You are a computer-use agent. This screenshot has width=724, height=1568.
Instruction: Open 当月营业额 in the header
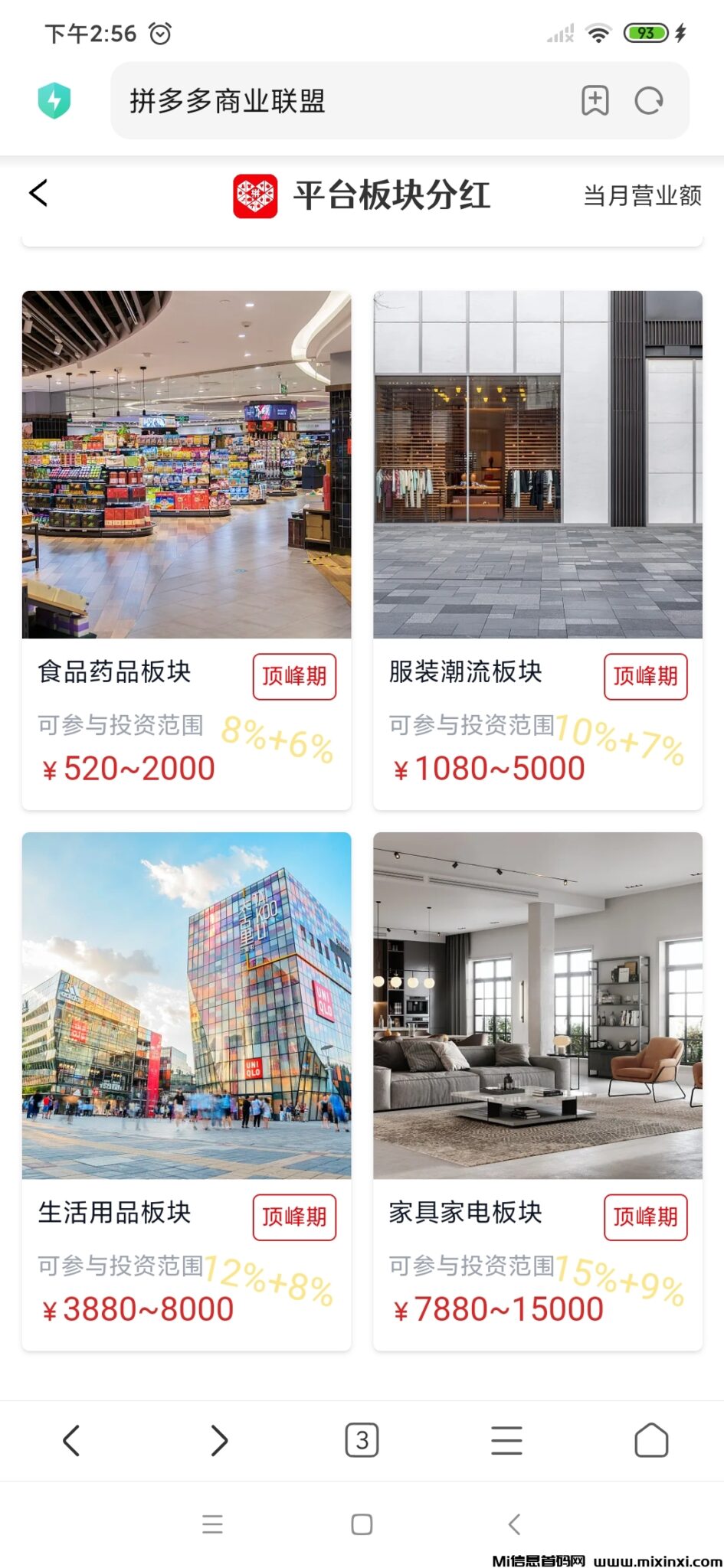[x=642, y=196]
